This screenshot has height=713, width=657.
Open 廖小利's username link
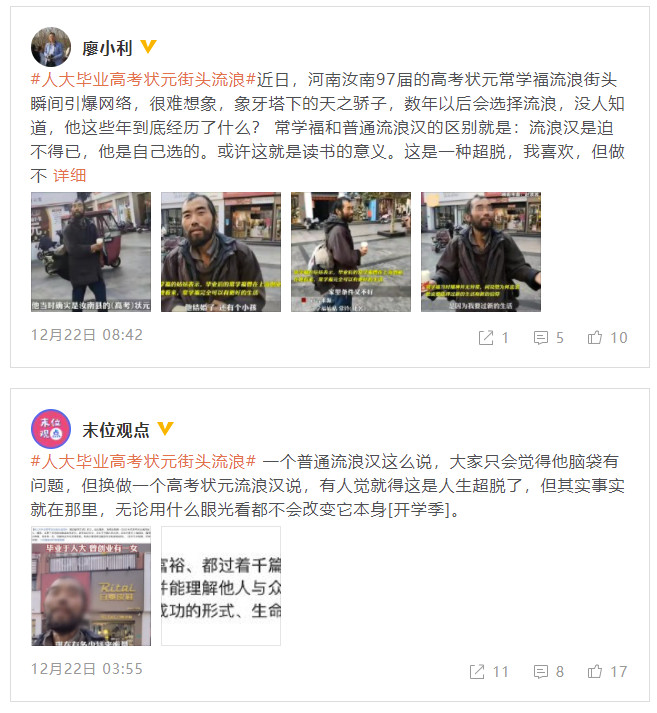[108, 47]
